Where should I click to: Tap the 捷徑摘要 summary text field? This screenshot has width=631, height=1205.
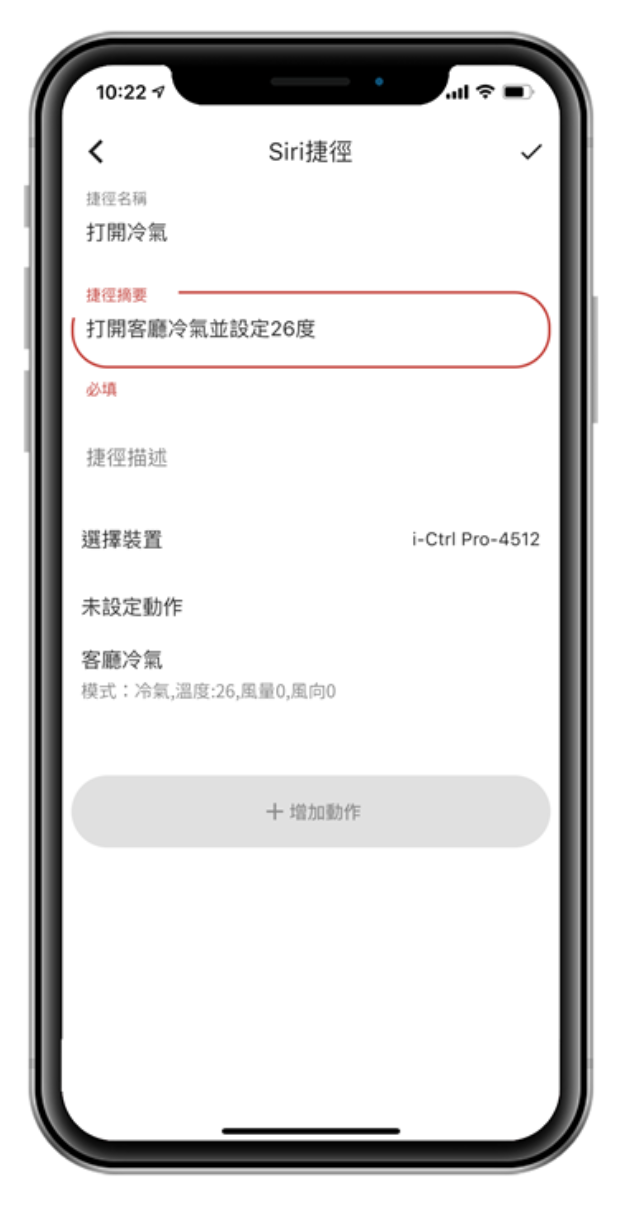(310, 329)
